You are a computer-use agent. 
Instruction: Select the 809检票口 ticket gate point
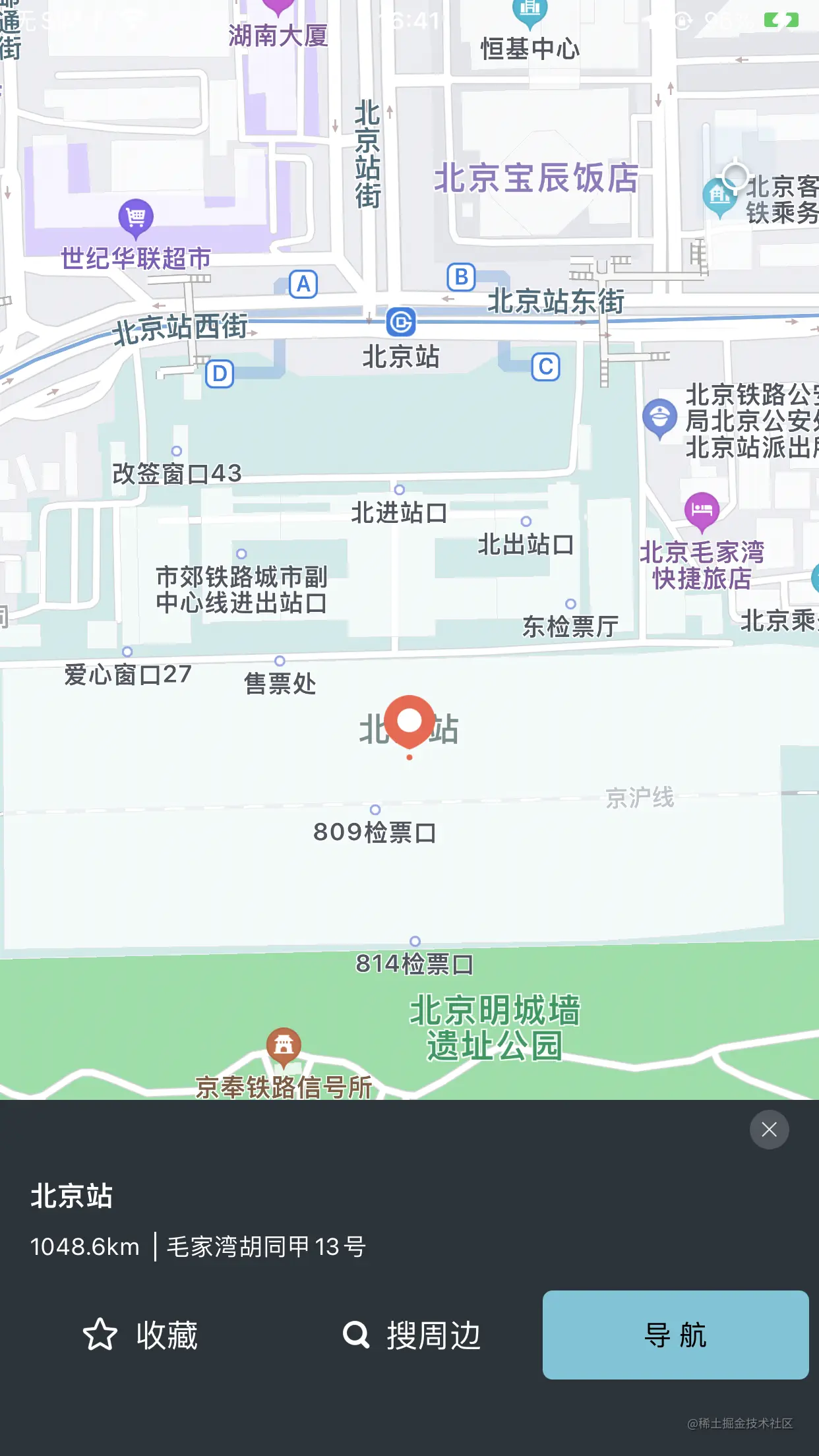click(375, 810)
